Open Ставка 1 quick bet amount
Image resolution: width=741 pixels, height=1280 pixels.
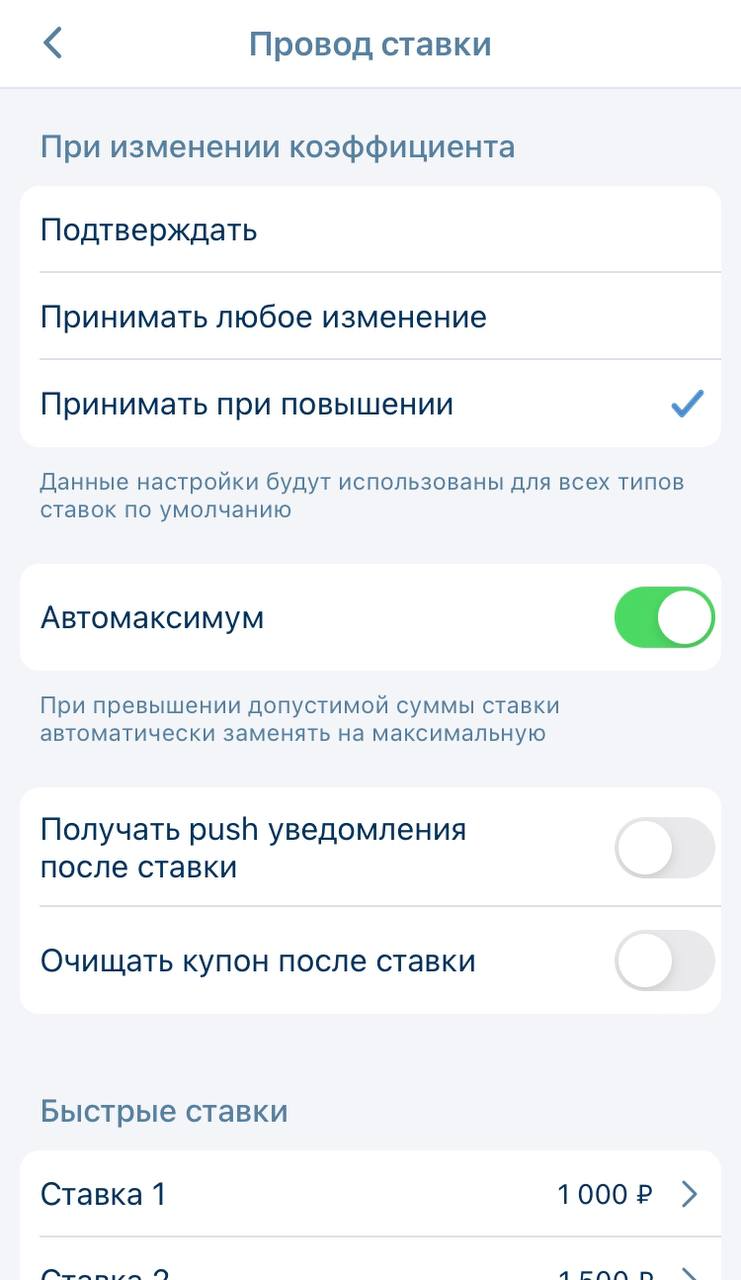pos(370,1194)
